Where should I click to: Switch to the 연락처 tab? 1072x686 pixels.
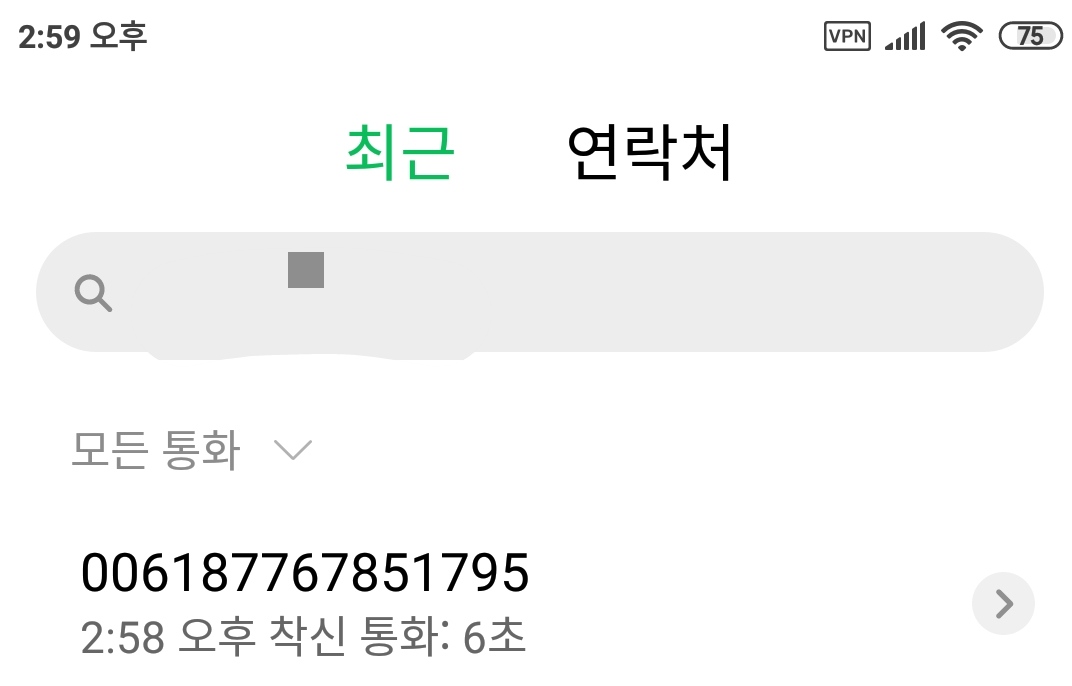[649, 153]
